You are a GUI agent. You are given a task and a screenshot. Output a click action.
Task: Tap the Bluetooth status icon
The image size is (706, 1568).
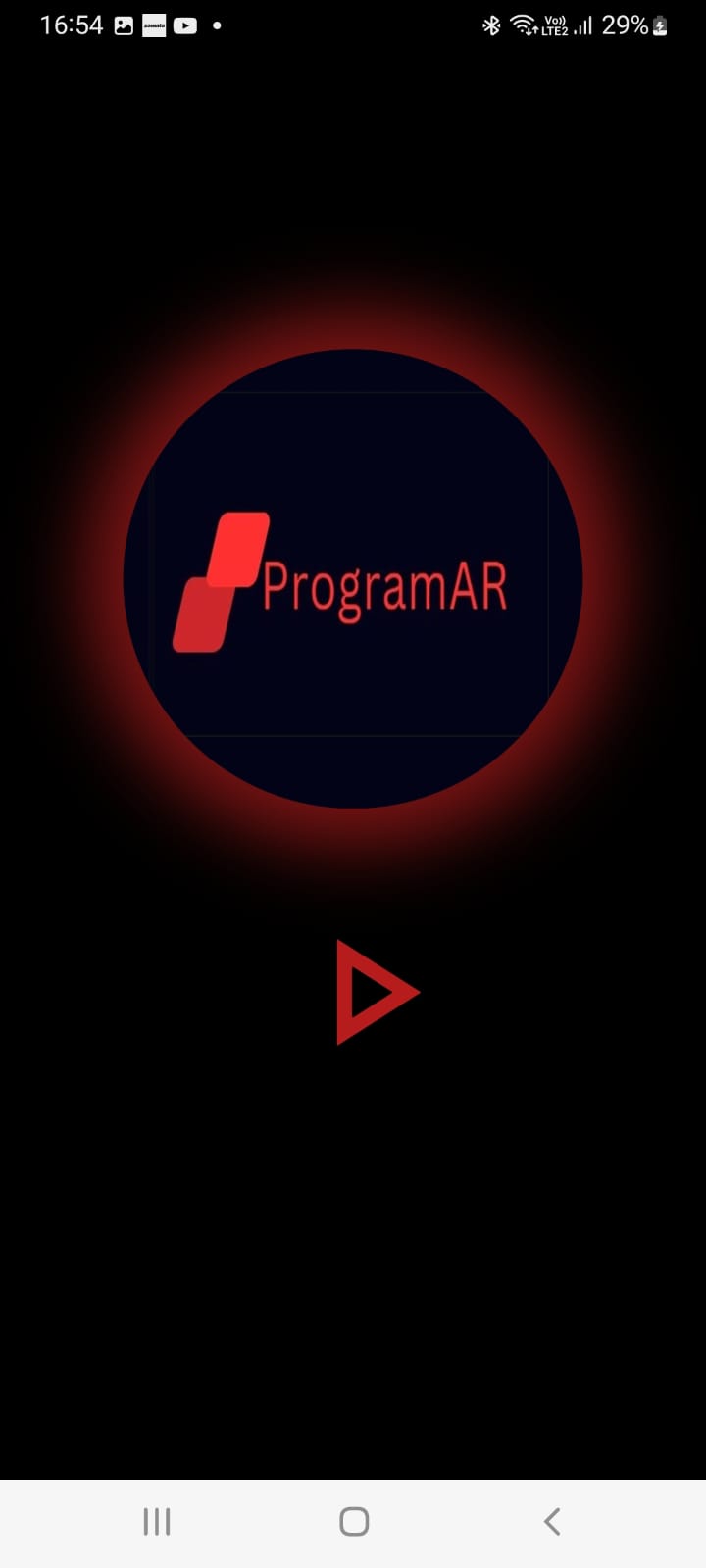pos(490,25)
